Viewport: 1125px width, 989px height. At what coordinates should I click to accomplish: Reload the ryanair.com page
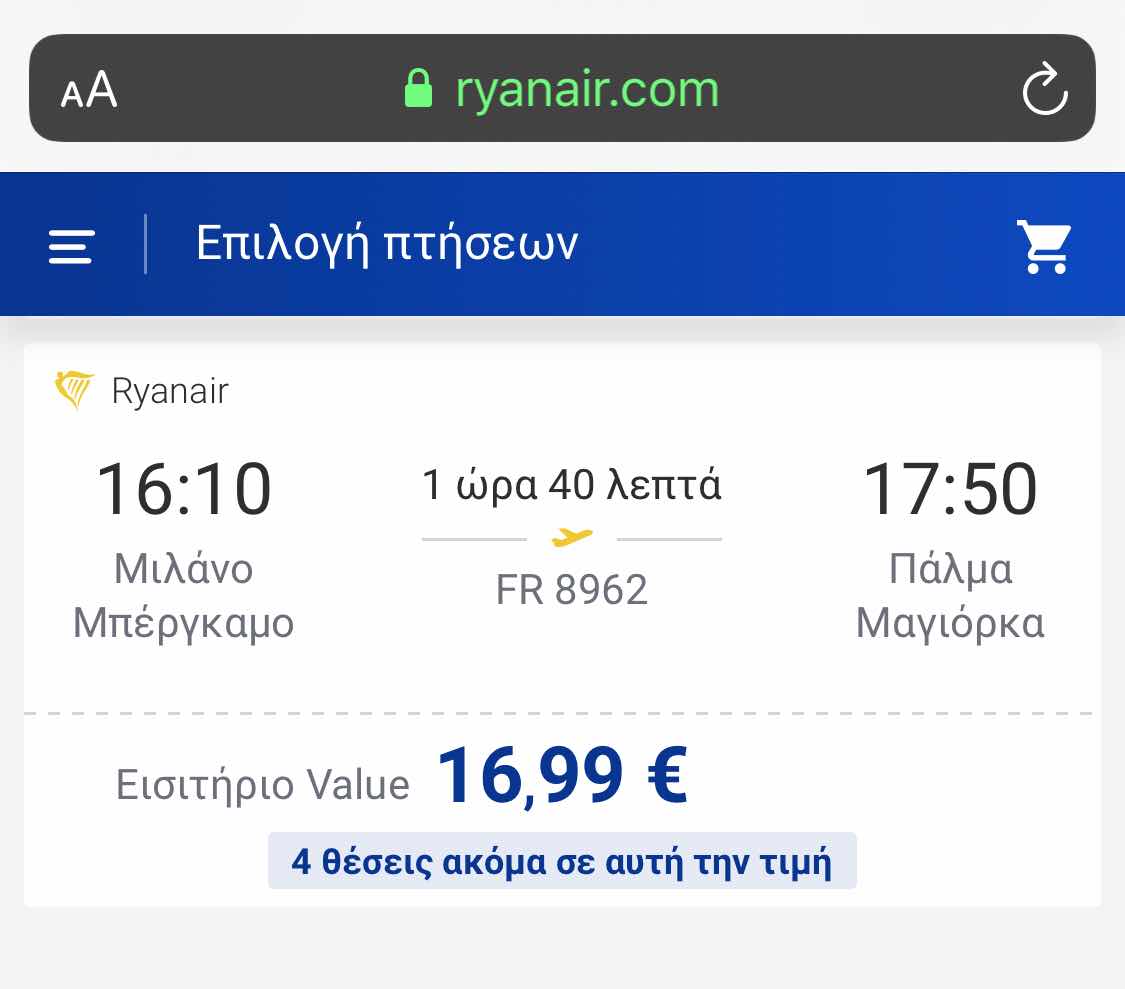(1045, 89)
